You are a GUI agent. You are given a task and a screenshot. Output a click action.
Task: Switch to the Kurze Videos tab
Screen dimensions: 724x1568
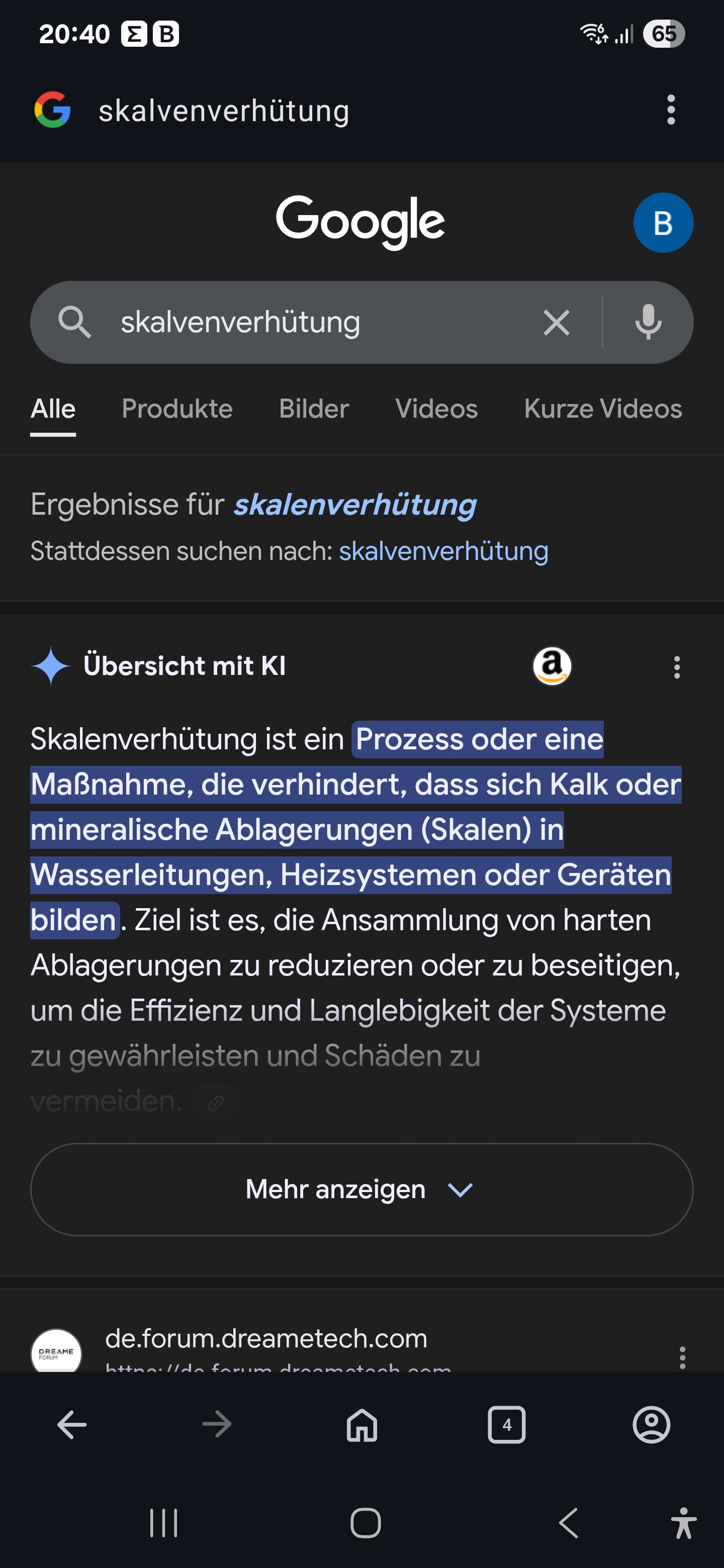click(602, 409)
